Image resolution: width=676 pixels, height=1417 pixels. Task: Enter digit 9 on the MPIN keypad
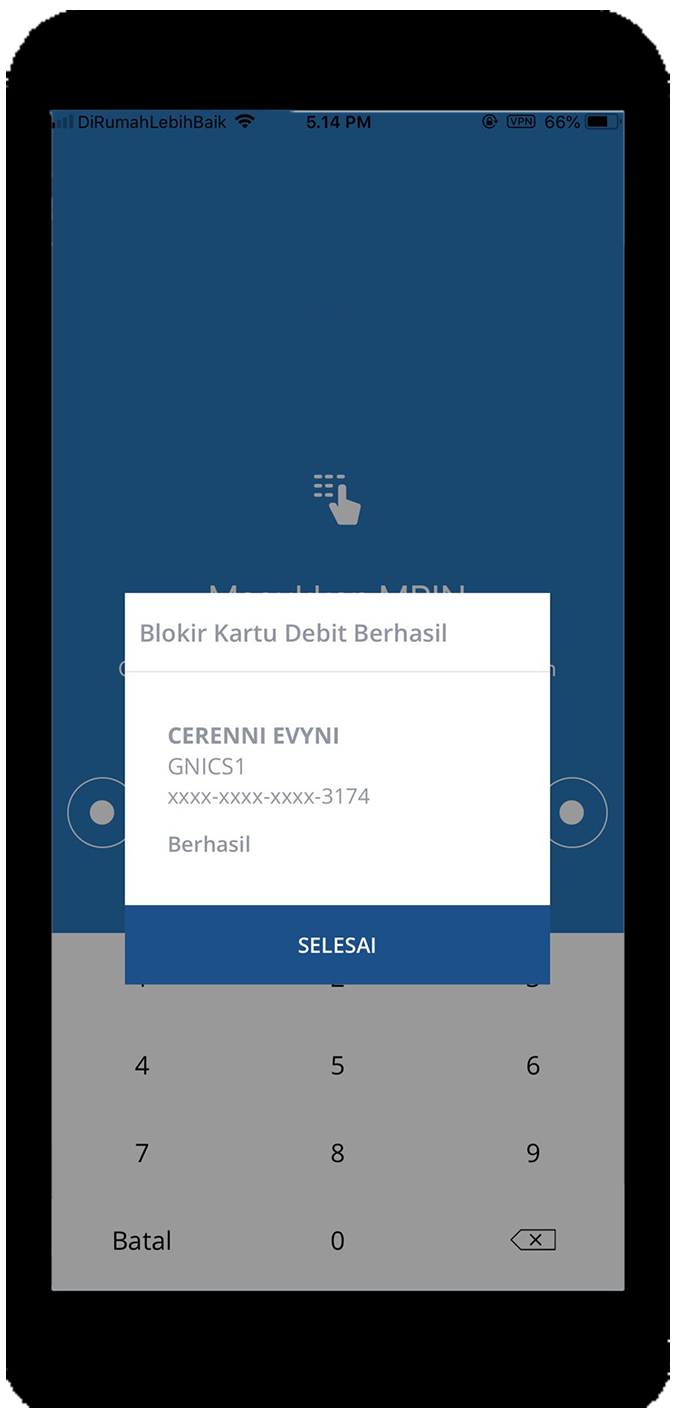[533, 1153]
